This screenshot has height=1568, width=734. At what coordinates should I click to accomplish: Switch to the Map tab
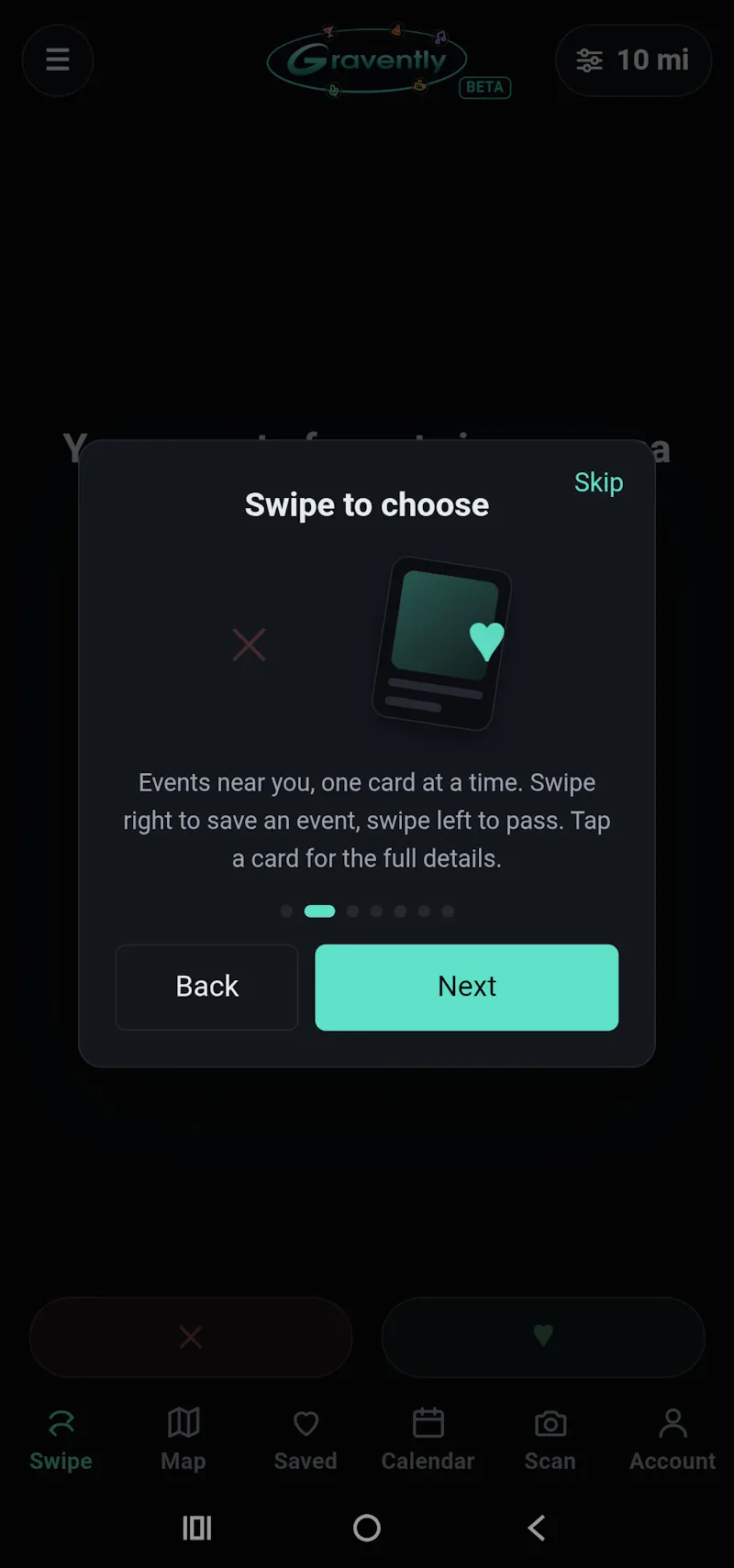(x=183, y=1440)
